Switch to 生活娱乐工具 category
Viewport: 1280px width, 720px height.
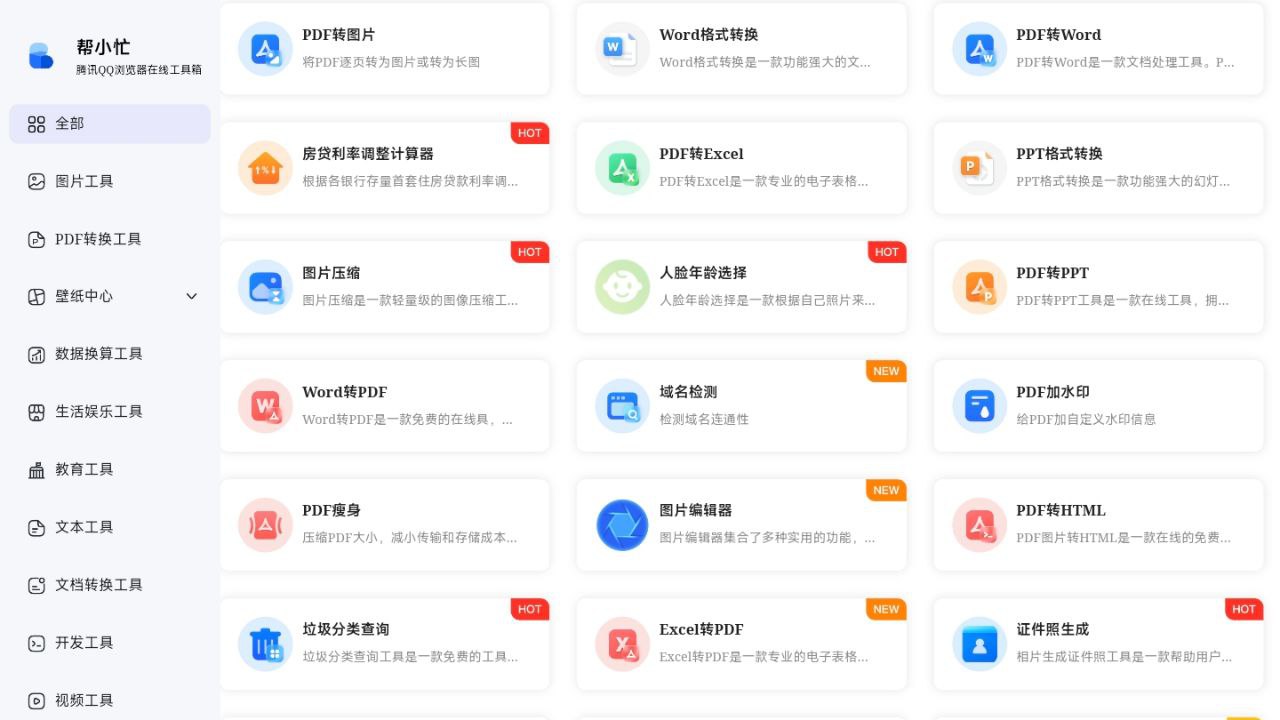(x=98, y=412)
